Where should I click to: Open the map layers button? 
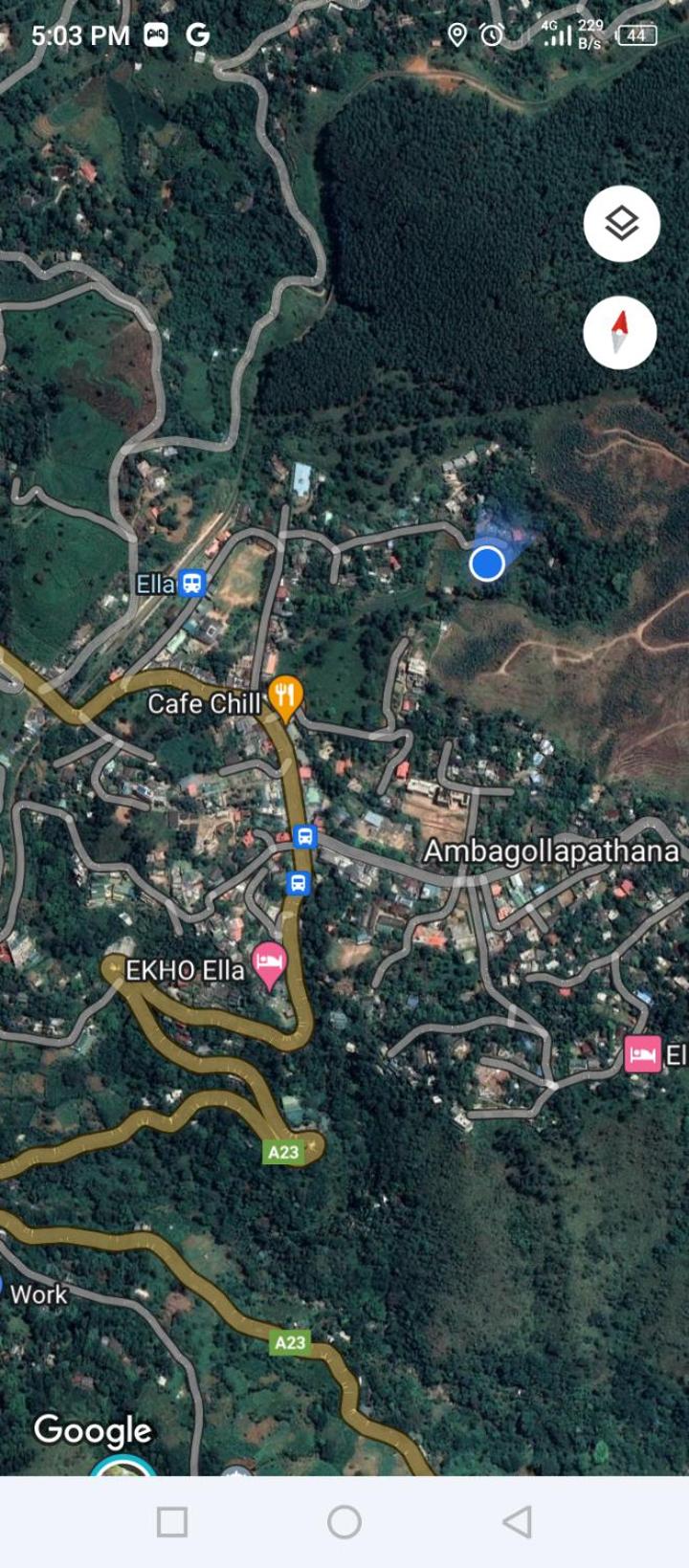pyautogui.click(x=621, y=224)
